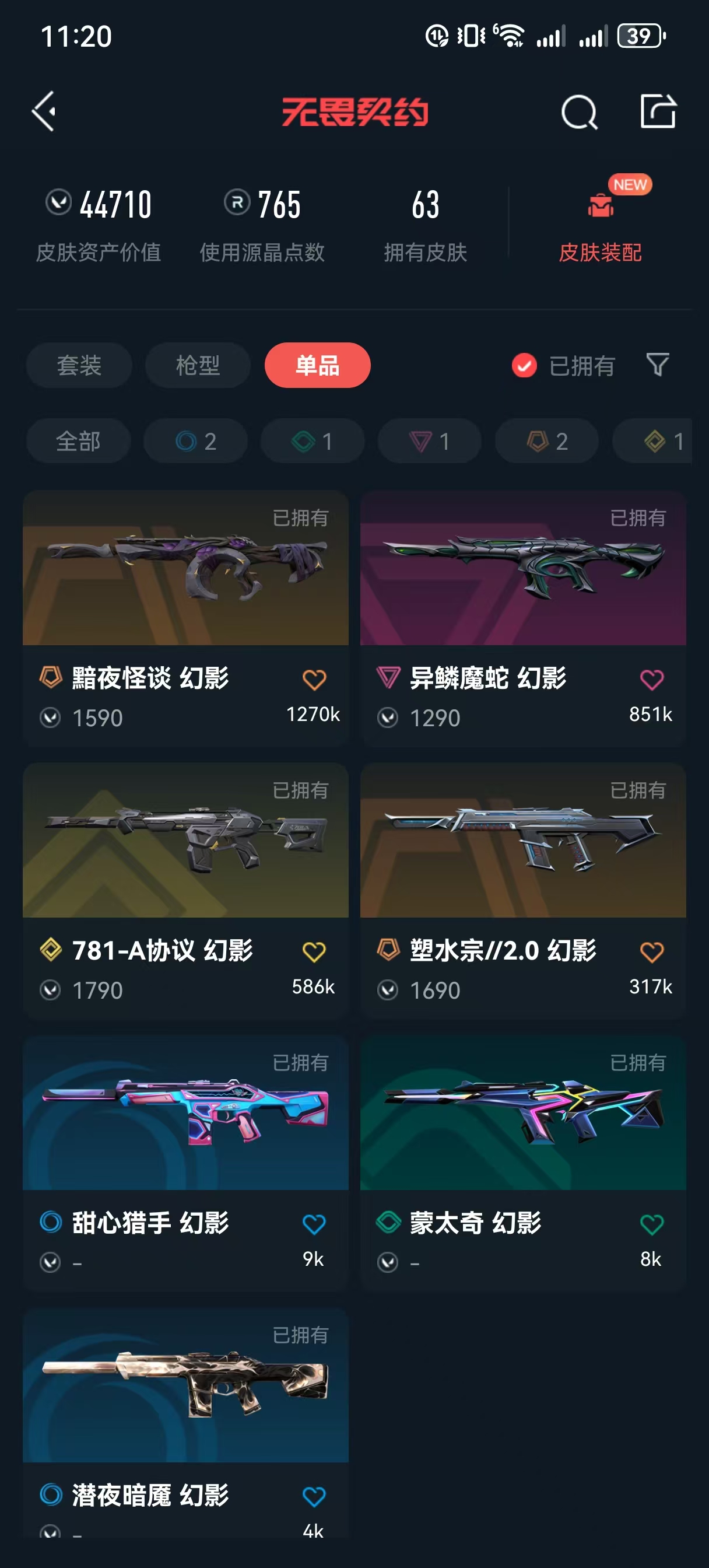Toggle the 已拥有 owned checkbox

tap(524, 366)
